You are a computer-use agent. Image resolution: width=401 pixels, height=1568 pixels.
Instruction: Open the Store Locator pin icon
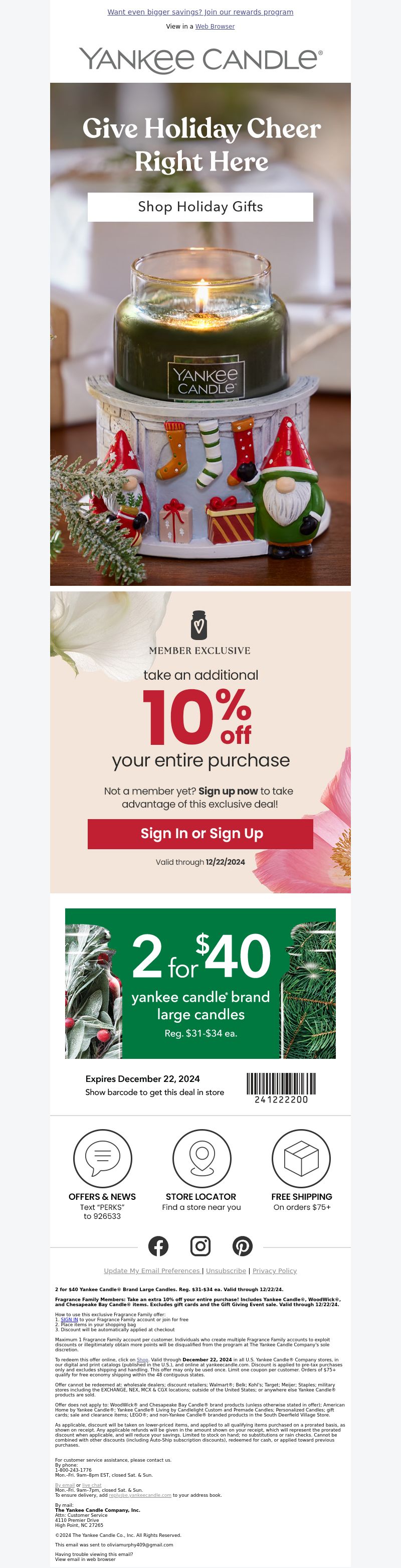pos(202,1158)
